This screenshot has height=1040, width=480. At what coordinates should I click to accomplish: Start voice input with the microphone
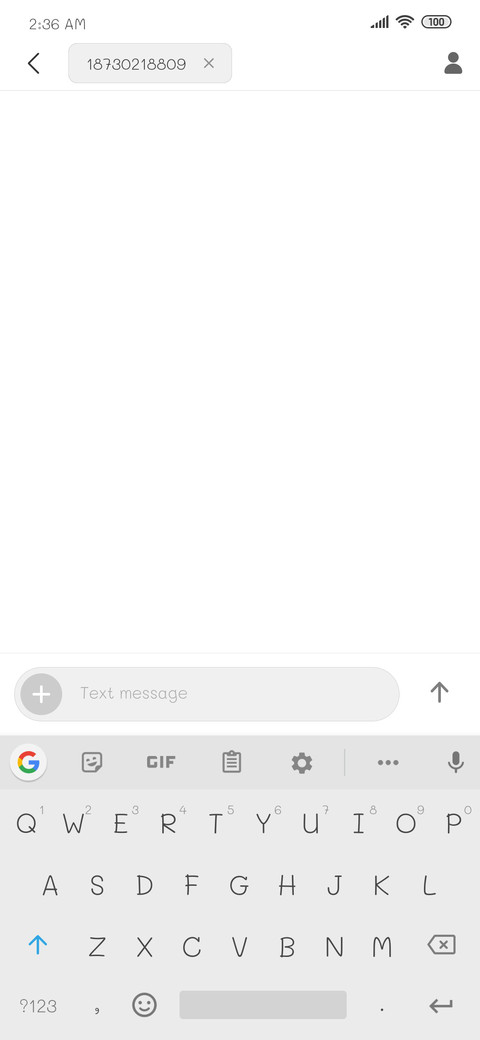(455, 763)
